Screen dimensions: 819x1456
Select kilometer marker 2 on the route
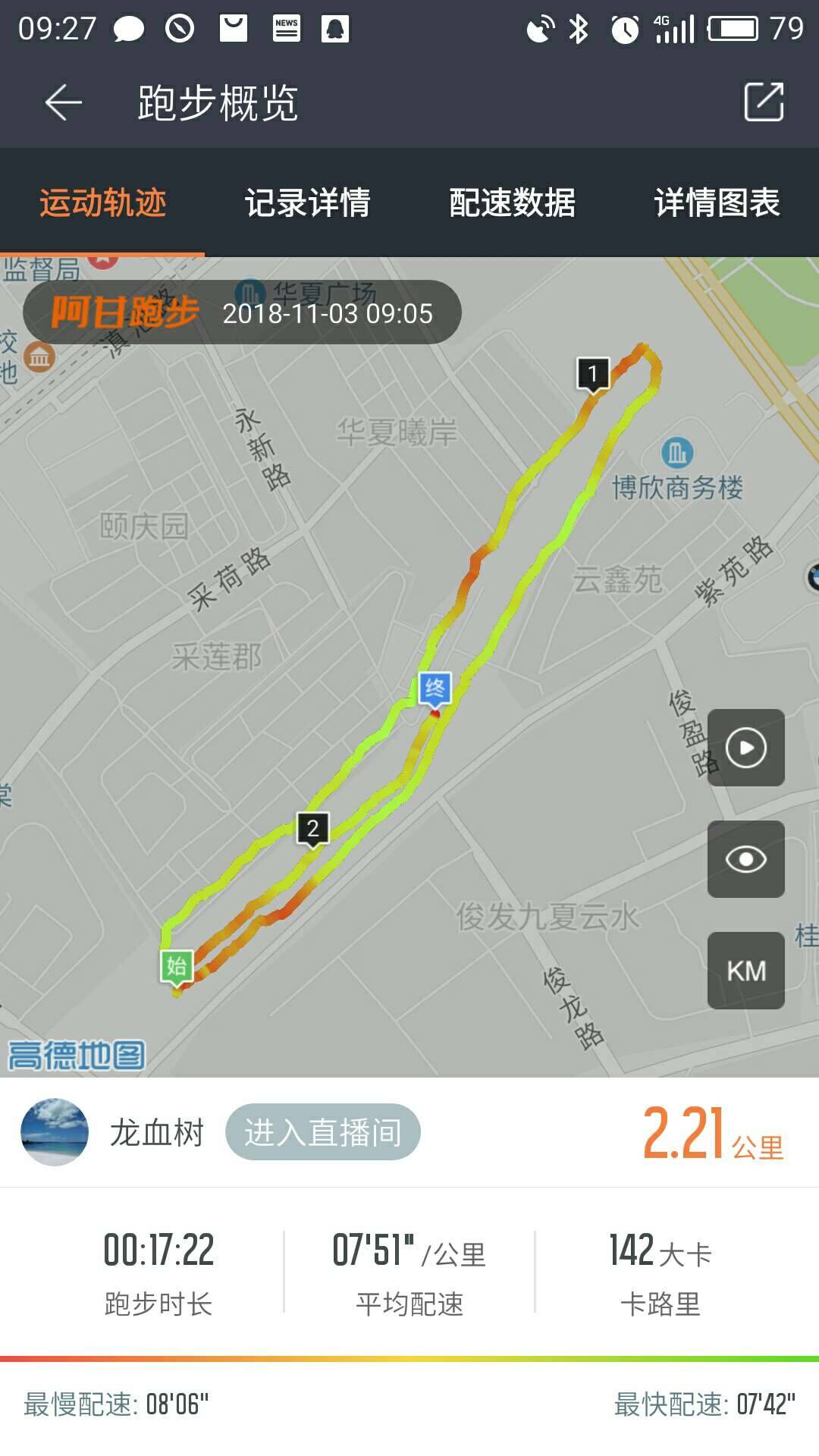pos(315,829)
